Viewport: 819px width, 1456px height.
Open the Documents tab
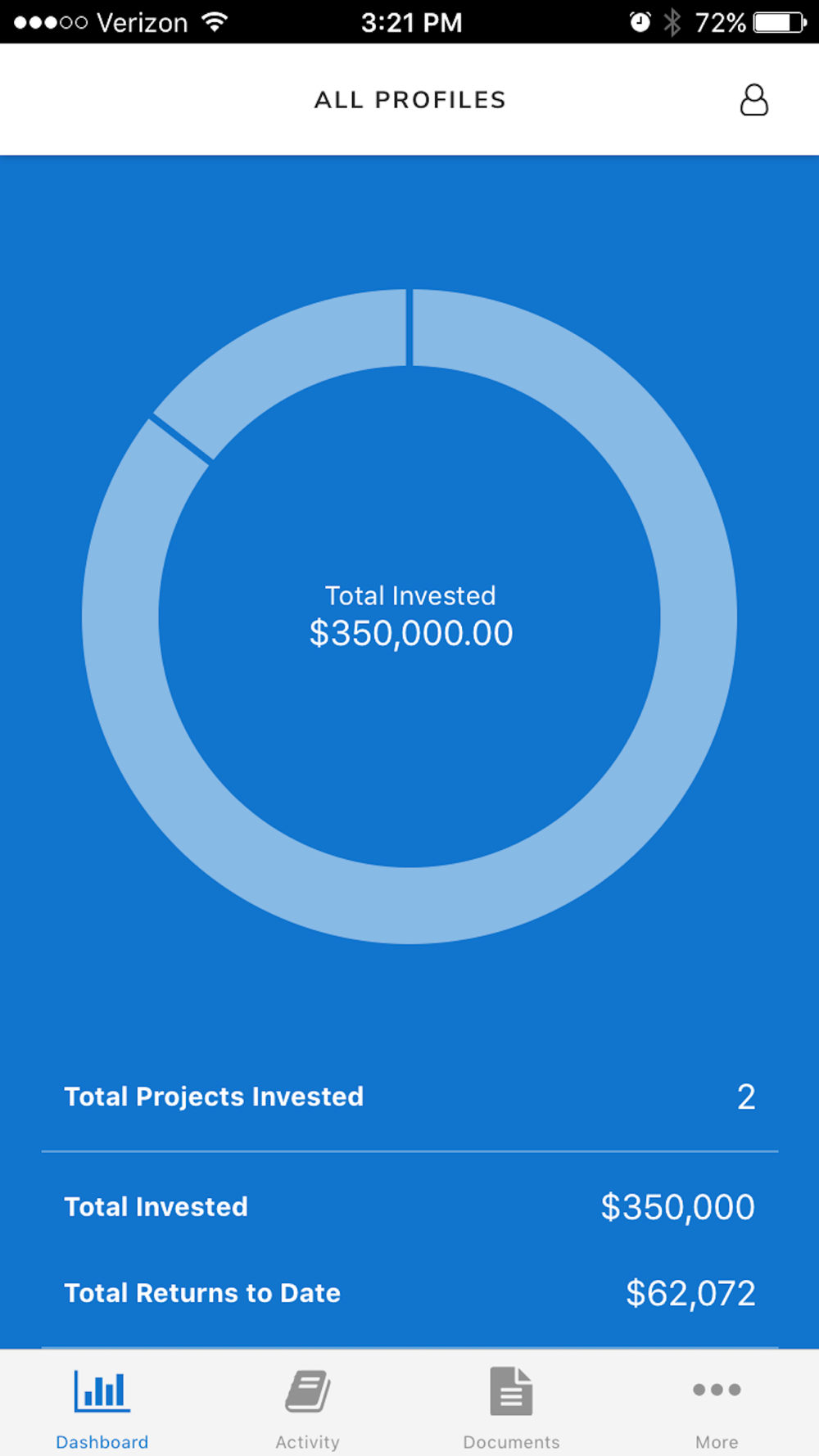point(512,1405)
